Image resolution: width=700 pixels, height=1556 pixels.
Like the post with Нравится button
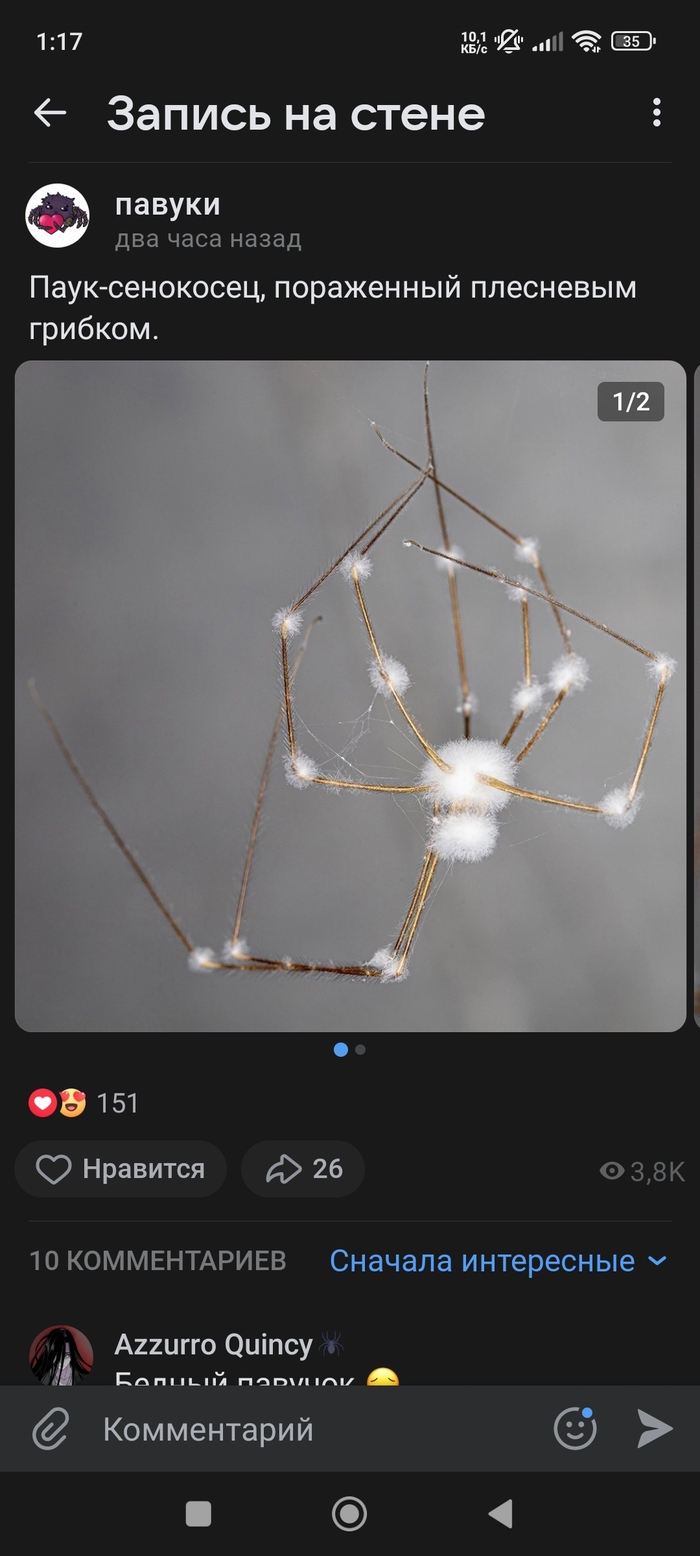pos(121,1169)
